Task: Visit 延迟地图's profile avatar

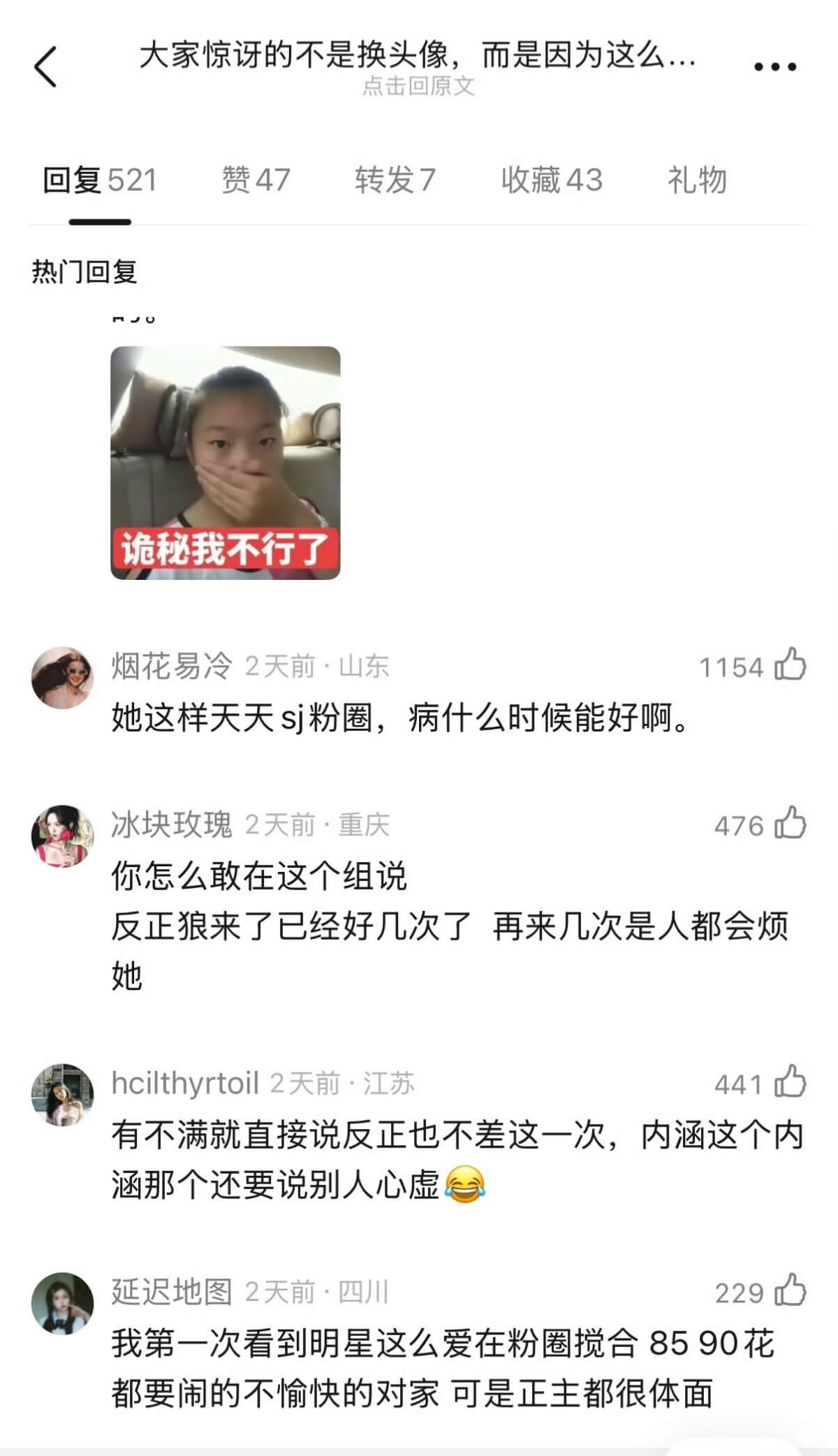Action: pyautogui.click(x=63, y=1303)
